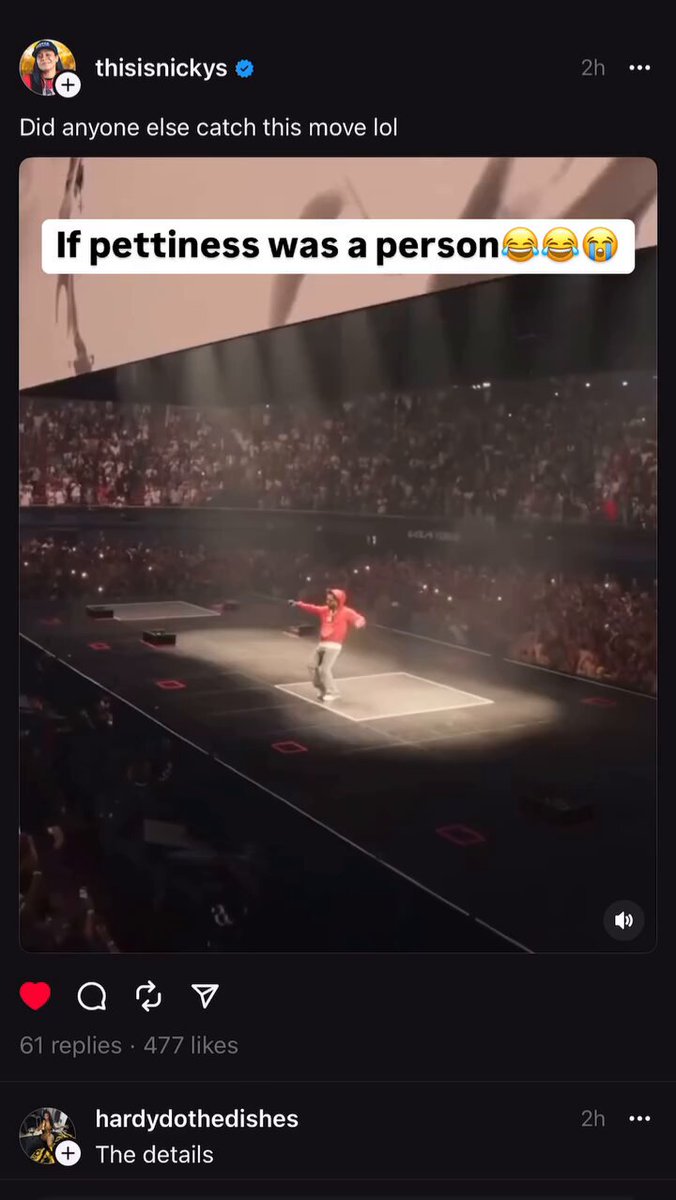
Task: Unlike the post with the red heart
Action: [35, 995]
